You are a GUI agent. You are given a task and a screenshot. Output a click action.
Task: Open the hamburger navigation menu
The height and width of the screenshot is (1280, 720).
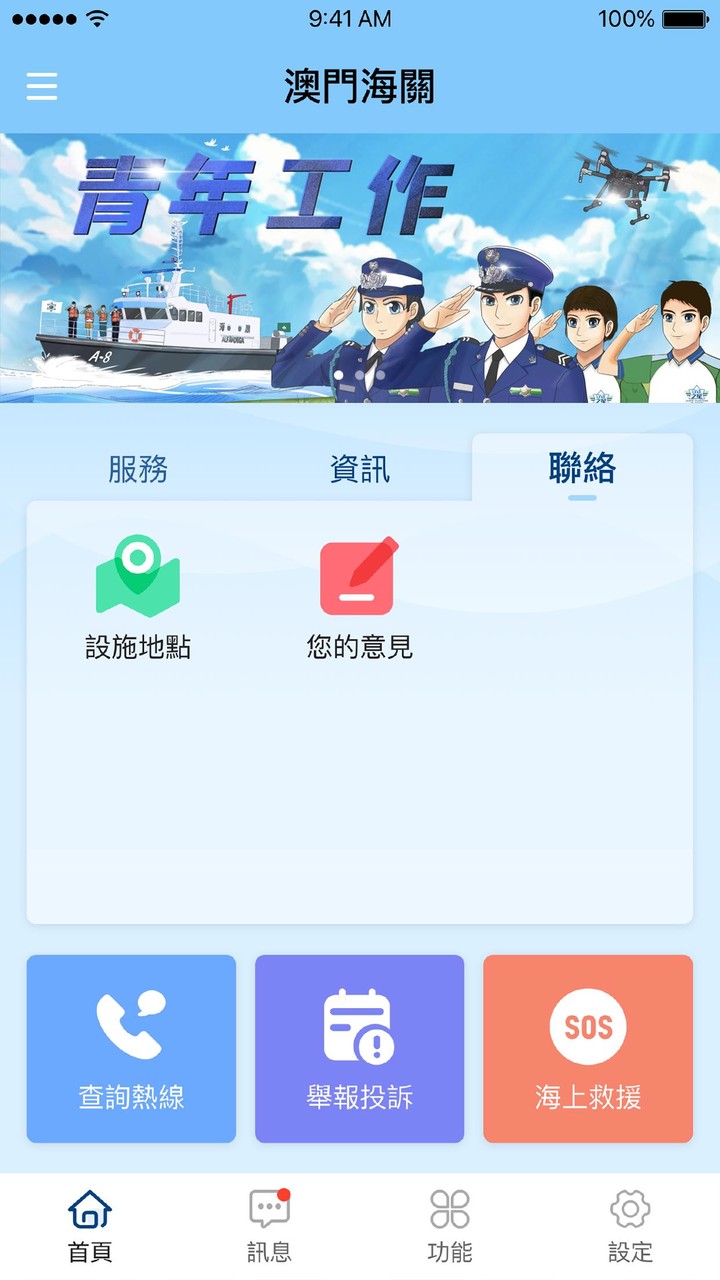point(42,86)
